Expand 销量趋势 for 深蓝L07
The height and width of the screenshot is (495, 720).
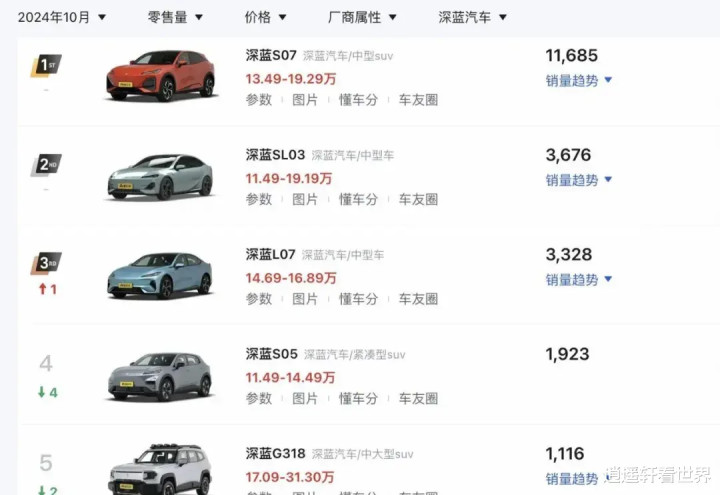(579, 279)
